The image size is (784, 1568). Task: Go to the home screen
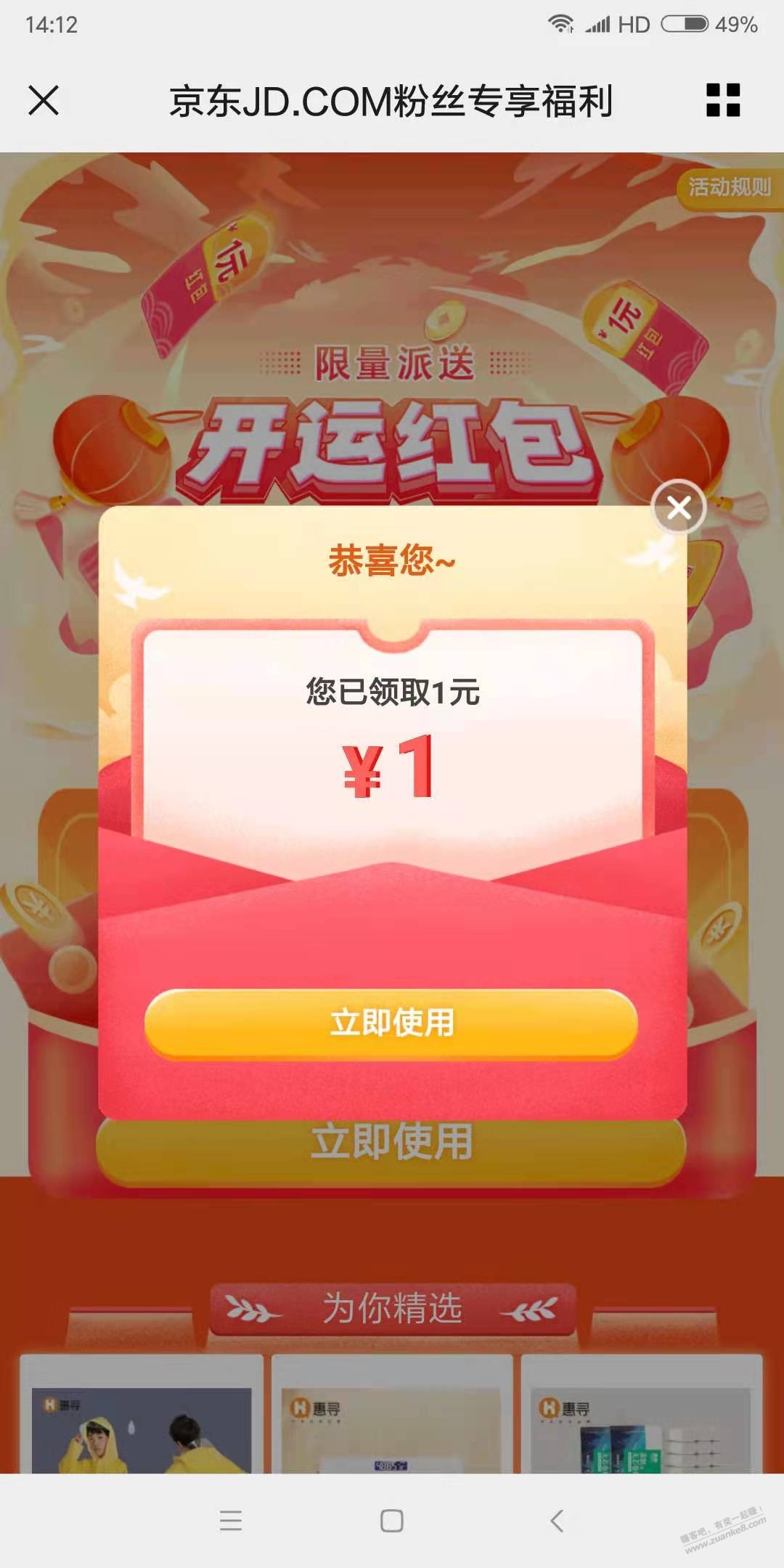[392, 1520]
